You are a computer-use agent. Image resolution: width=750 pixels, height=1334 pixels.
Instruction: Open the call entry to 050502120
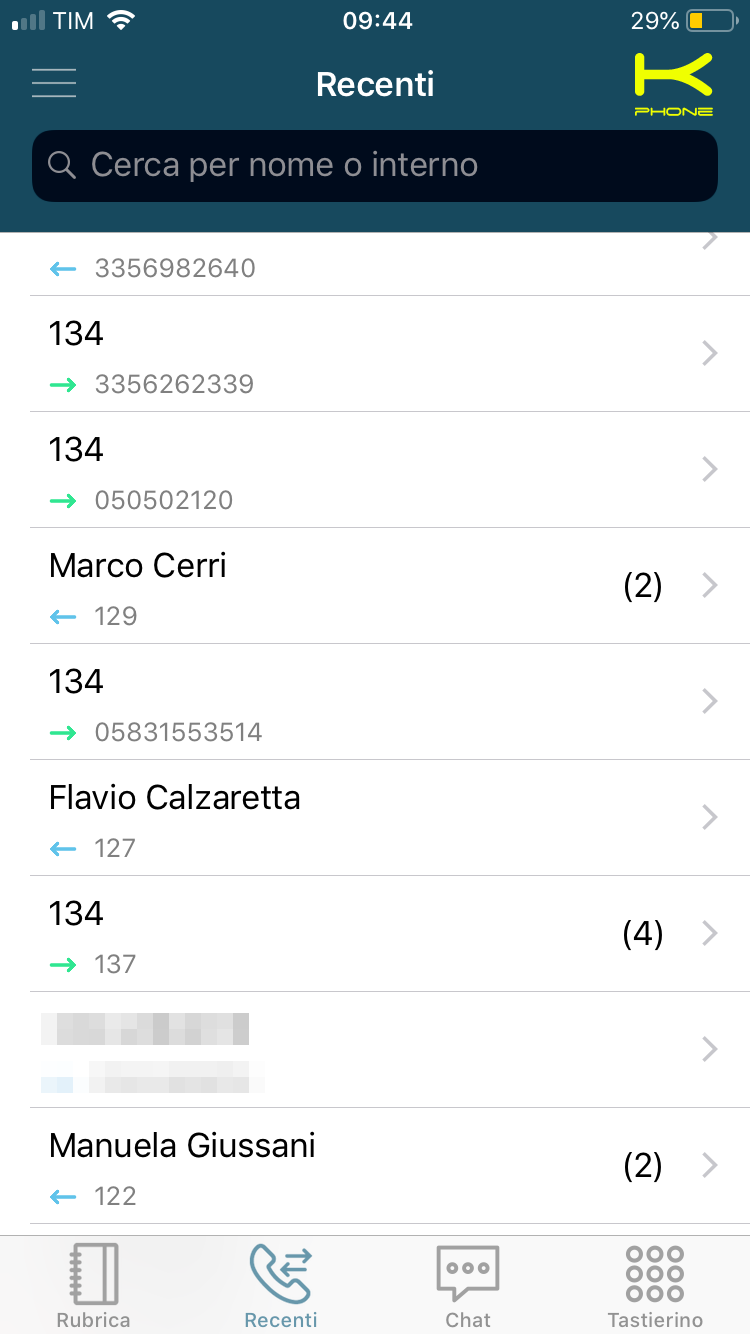click(x=375, y=470)
